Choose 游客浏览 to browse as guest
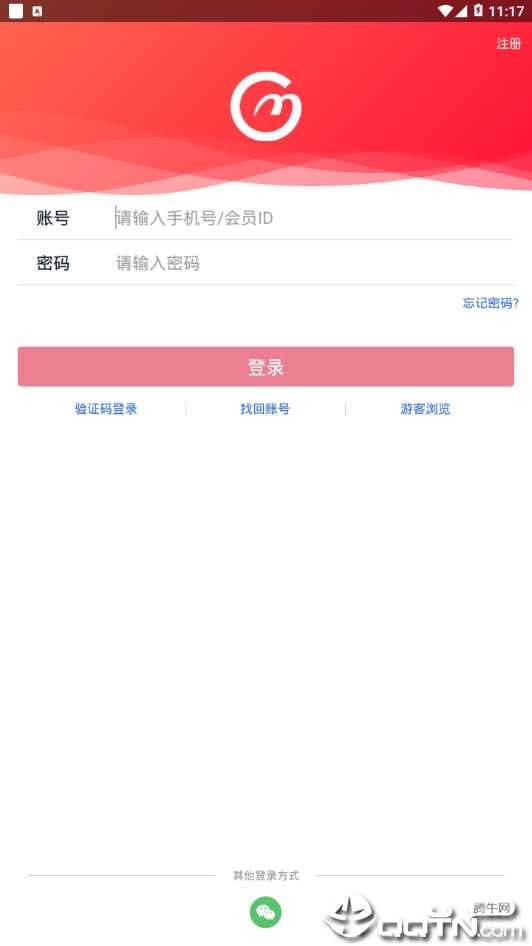532x946 pixels. click(x=425, y=408)
